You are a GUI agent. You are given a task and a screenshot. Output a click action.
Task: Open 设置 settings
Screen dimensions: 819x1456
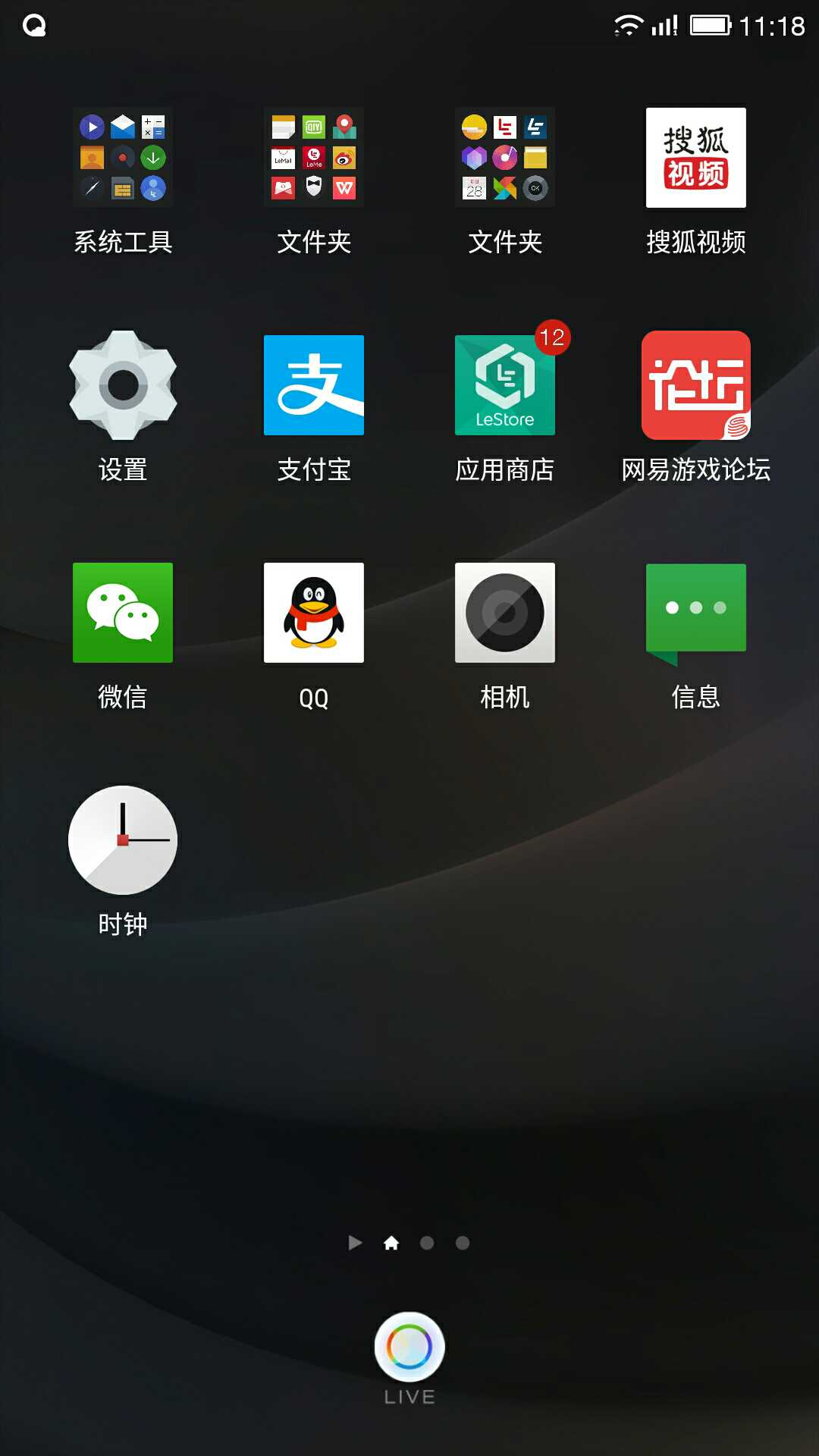(x=123, y=385)
